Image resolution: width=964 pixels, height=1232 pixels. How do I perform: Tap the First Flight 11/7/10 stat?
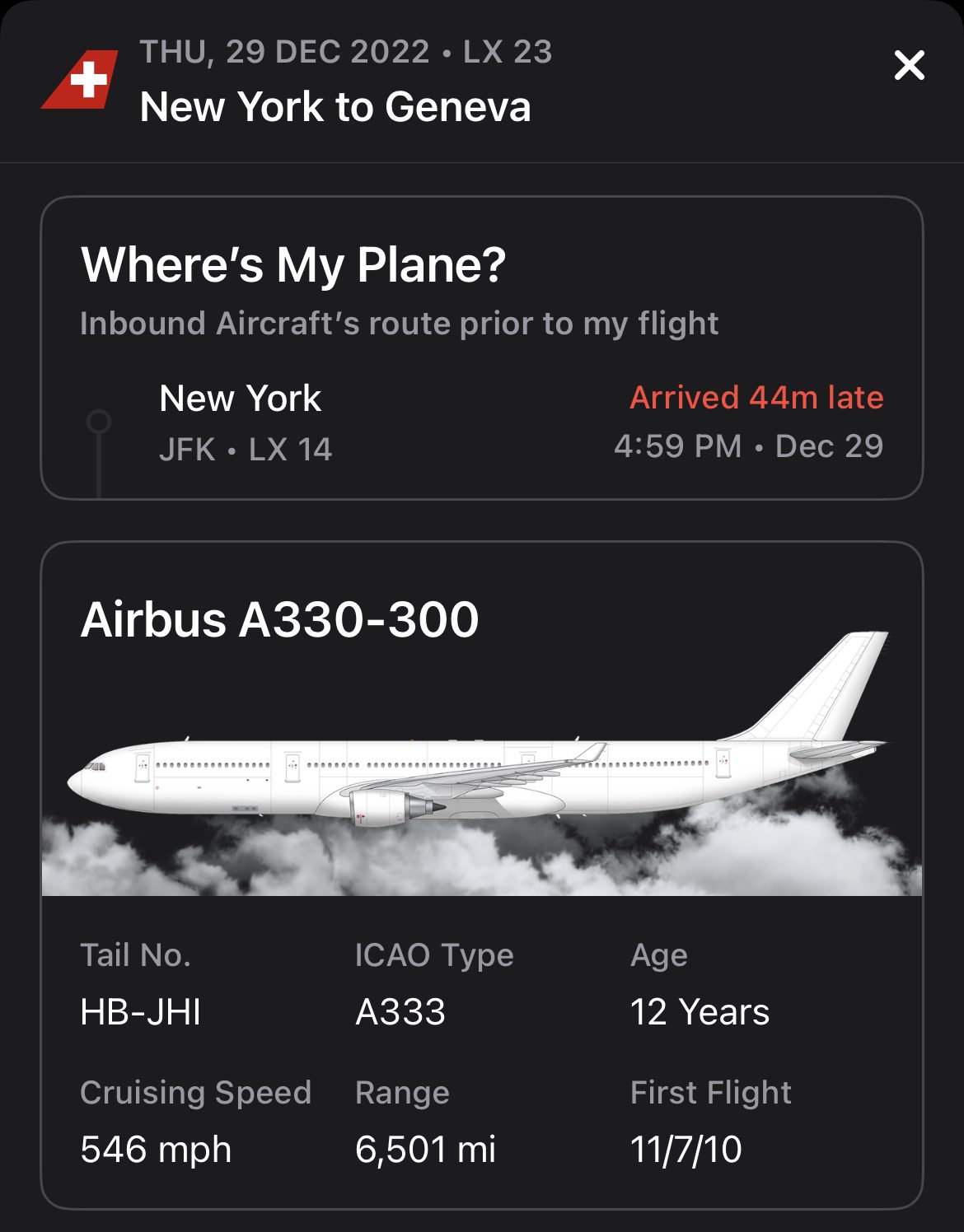click(686, 1148)
